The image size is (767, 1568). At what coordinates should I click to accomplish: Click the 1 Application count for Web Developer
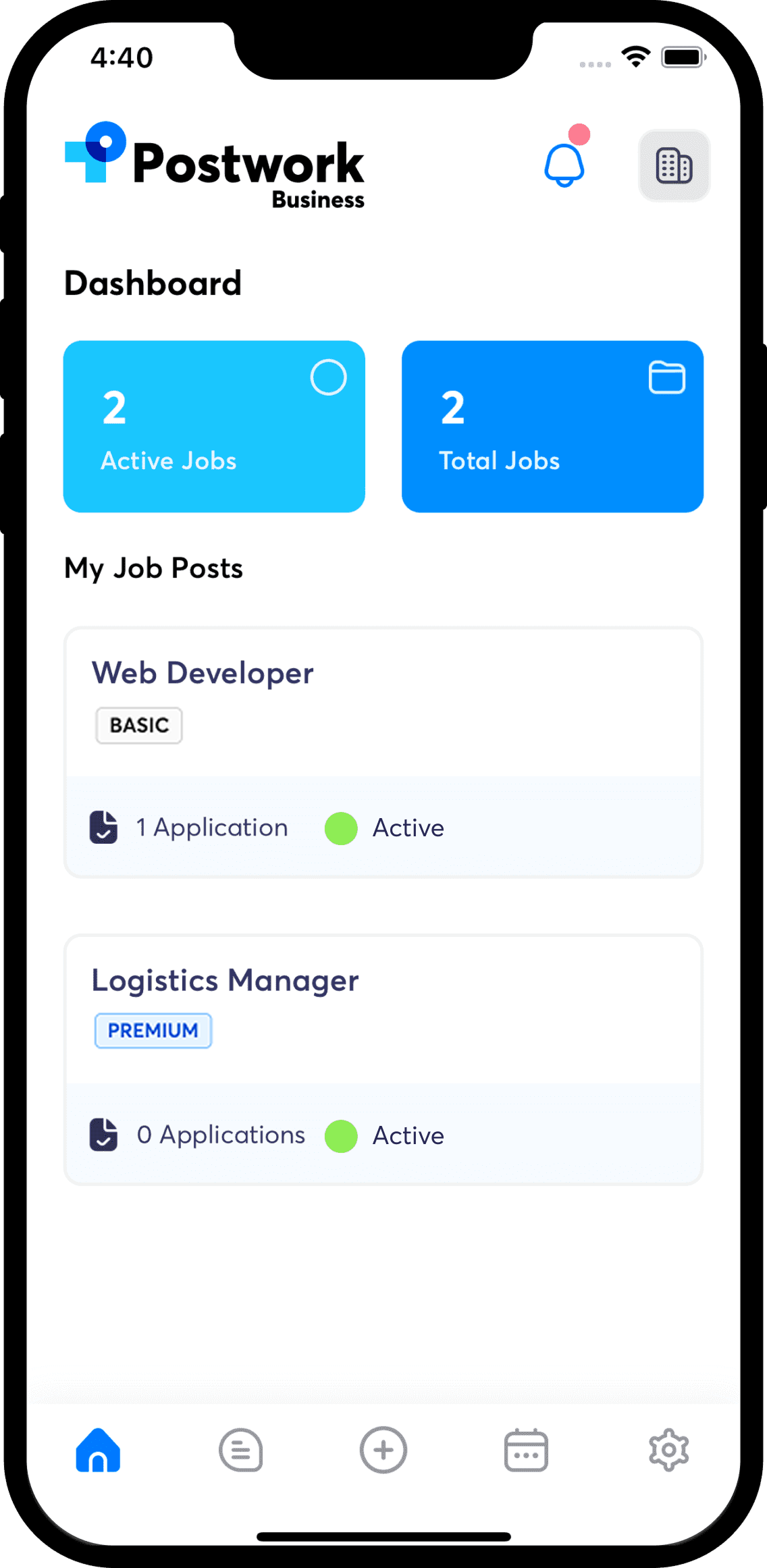(x=211, y=828)
